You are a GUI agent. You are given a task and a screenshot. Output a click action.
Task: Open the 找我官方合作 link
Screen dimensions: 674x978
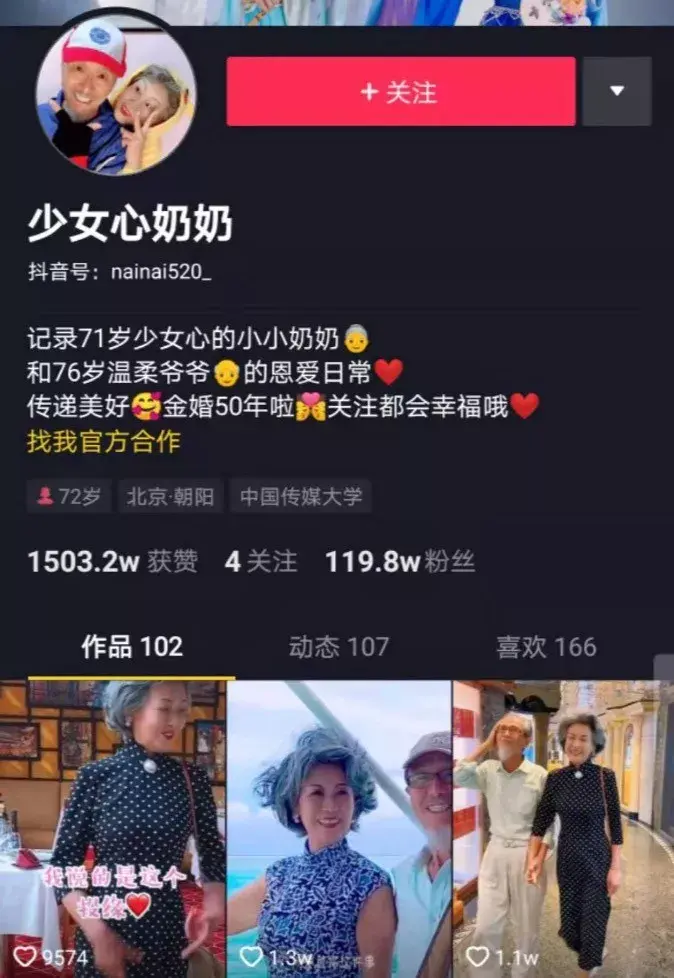[x=103, y=442]
